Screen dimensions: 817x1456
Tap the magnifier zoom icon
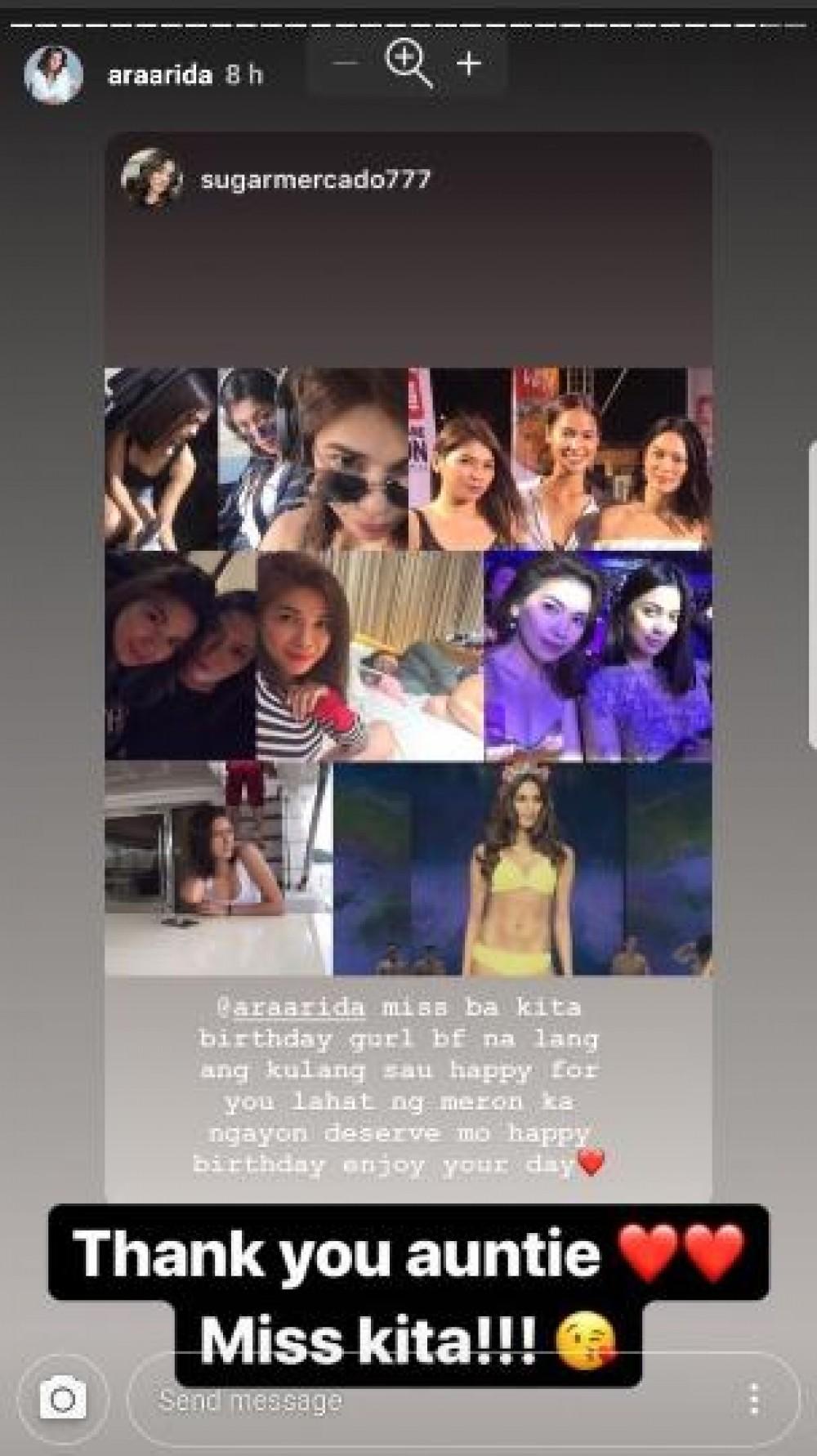[408, 64]
